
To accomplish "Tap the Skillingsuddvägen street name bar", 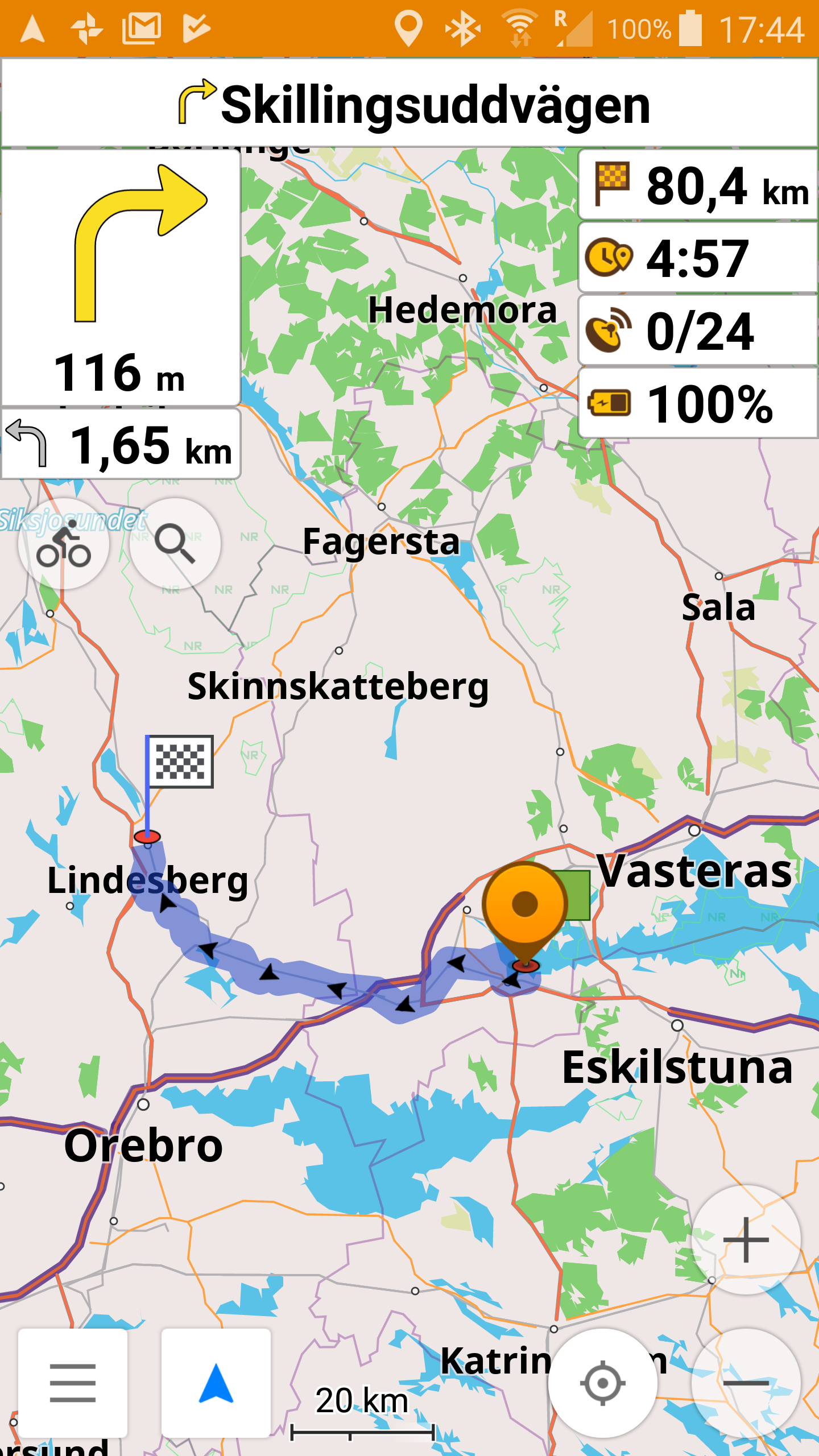I will 409,104.
